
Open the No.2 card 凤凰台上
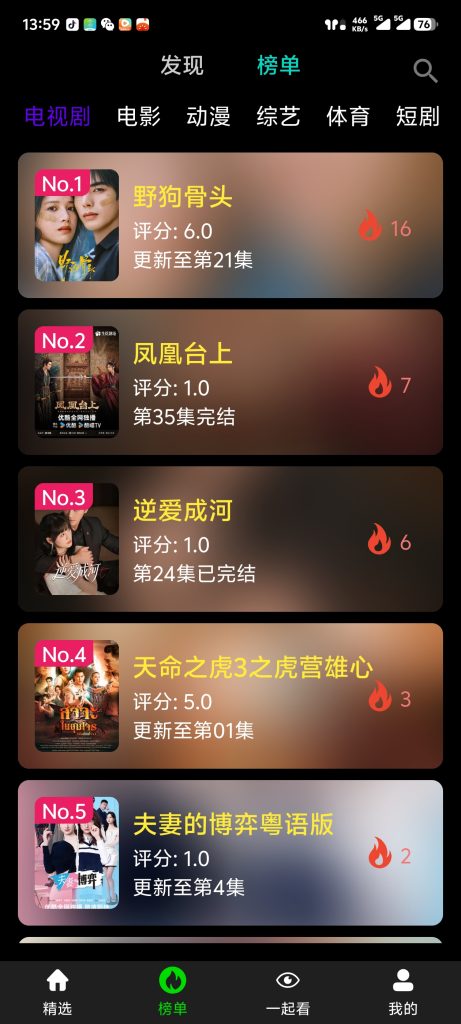pyautogui.click(x=230, y=382)
